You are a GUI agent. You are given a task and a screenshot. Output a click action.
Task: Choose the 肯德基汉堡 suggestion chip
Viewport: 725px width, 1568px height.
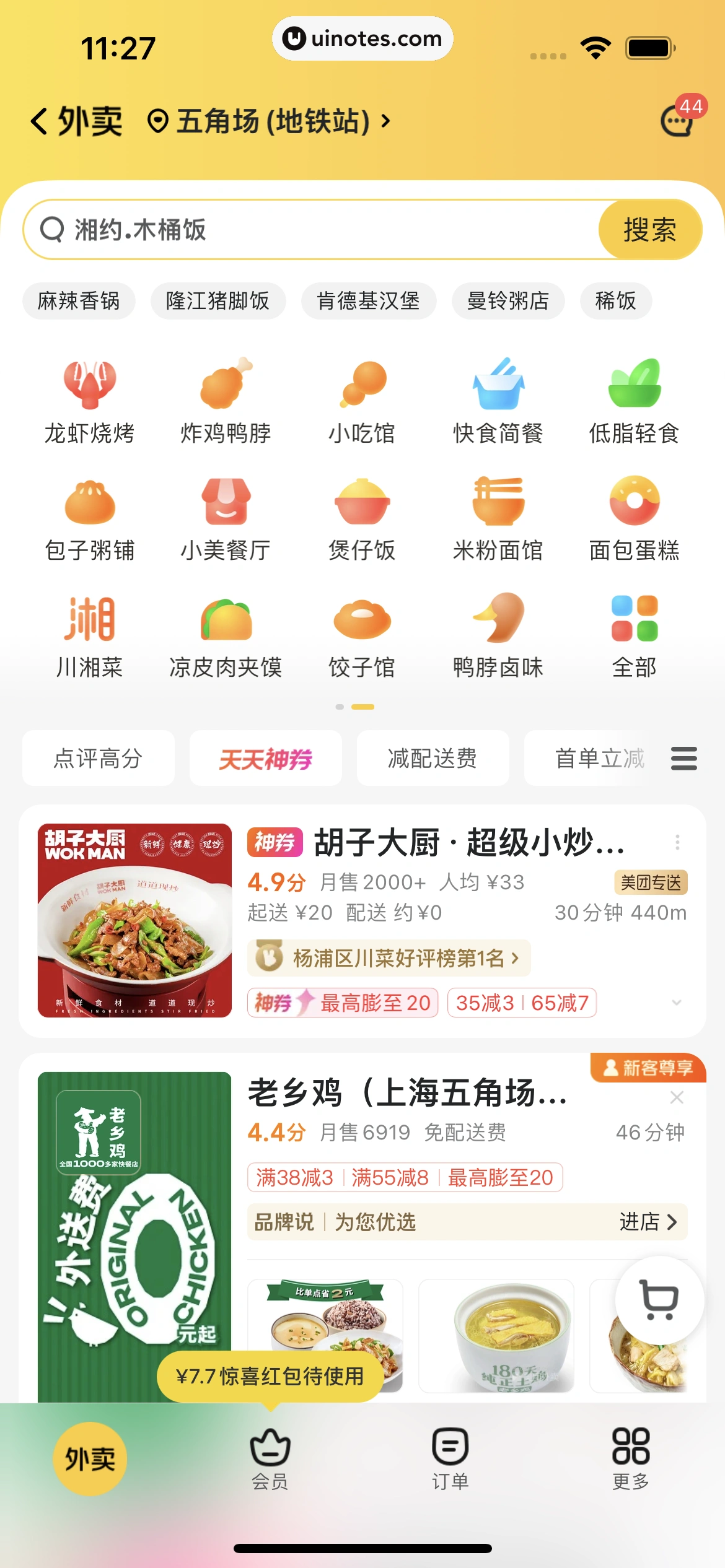[x=368, y=301]
